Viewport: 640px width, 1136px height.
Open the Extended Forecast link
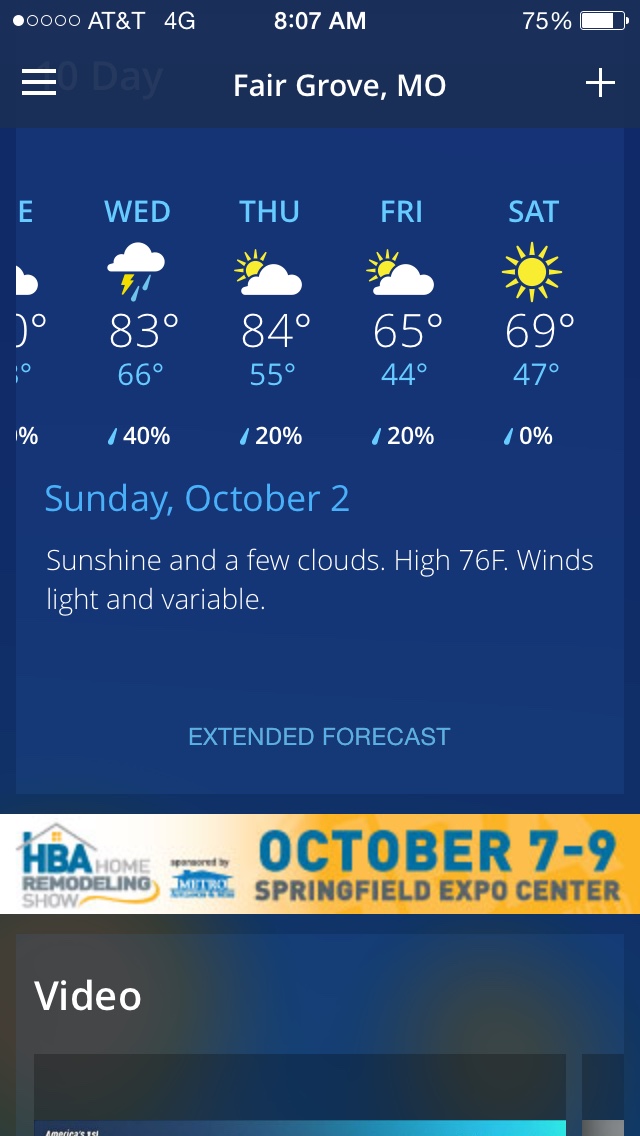pyautogui.click(x=319, y=737)
